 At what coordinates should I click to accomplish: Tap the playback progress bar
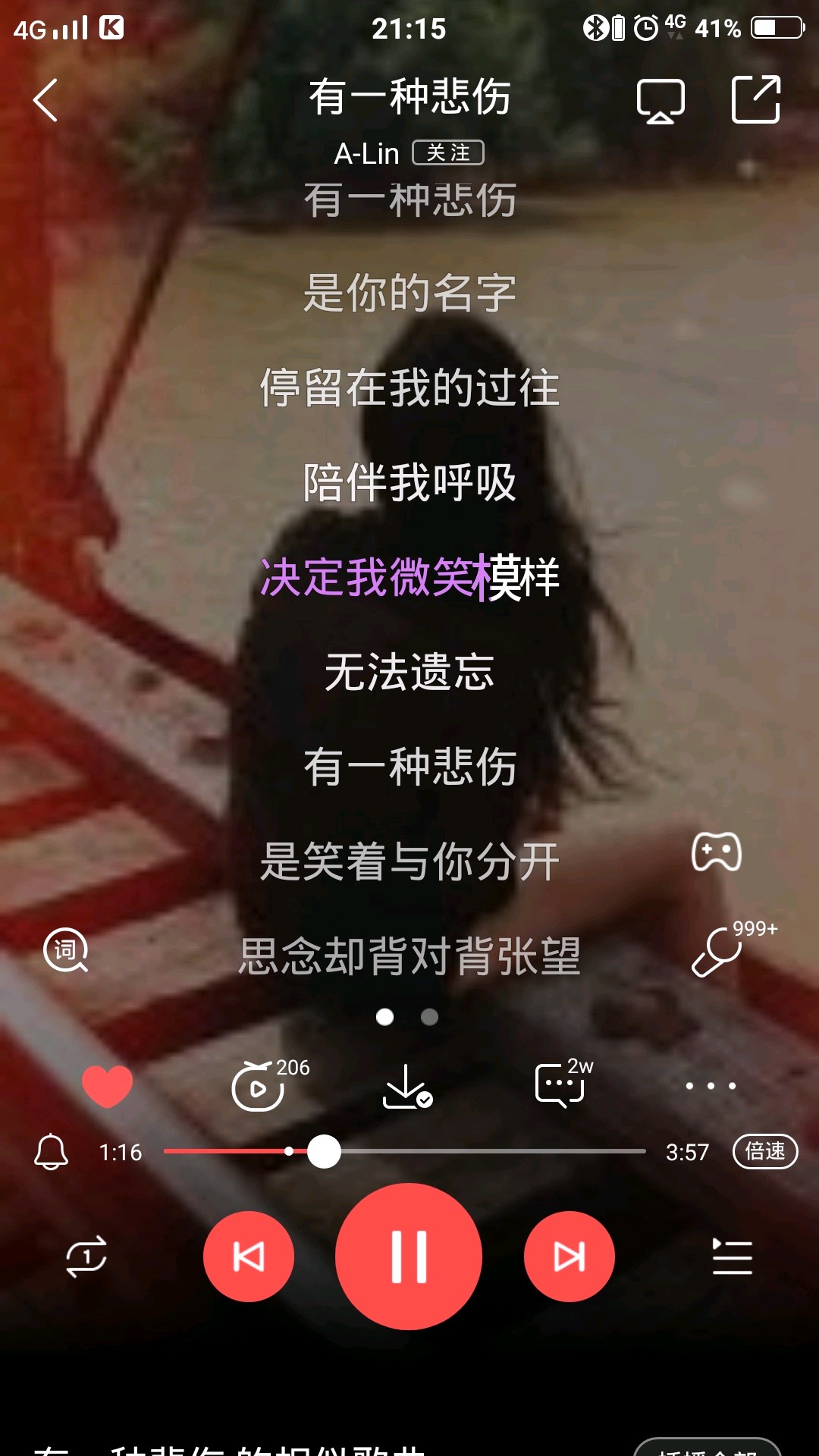(405, 1151)
